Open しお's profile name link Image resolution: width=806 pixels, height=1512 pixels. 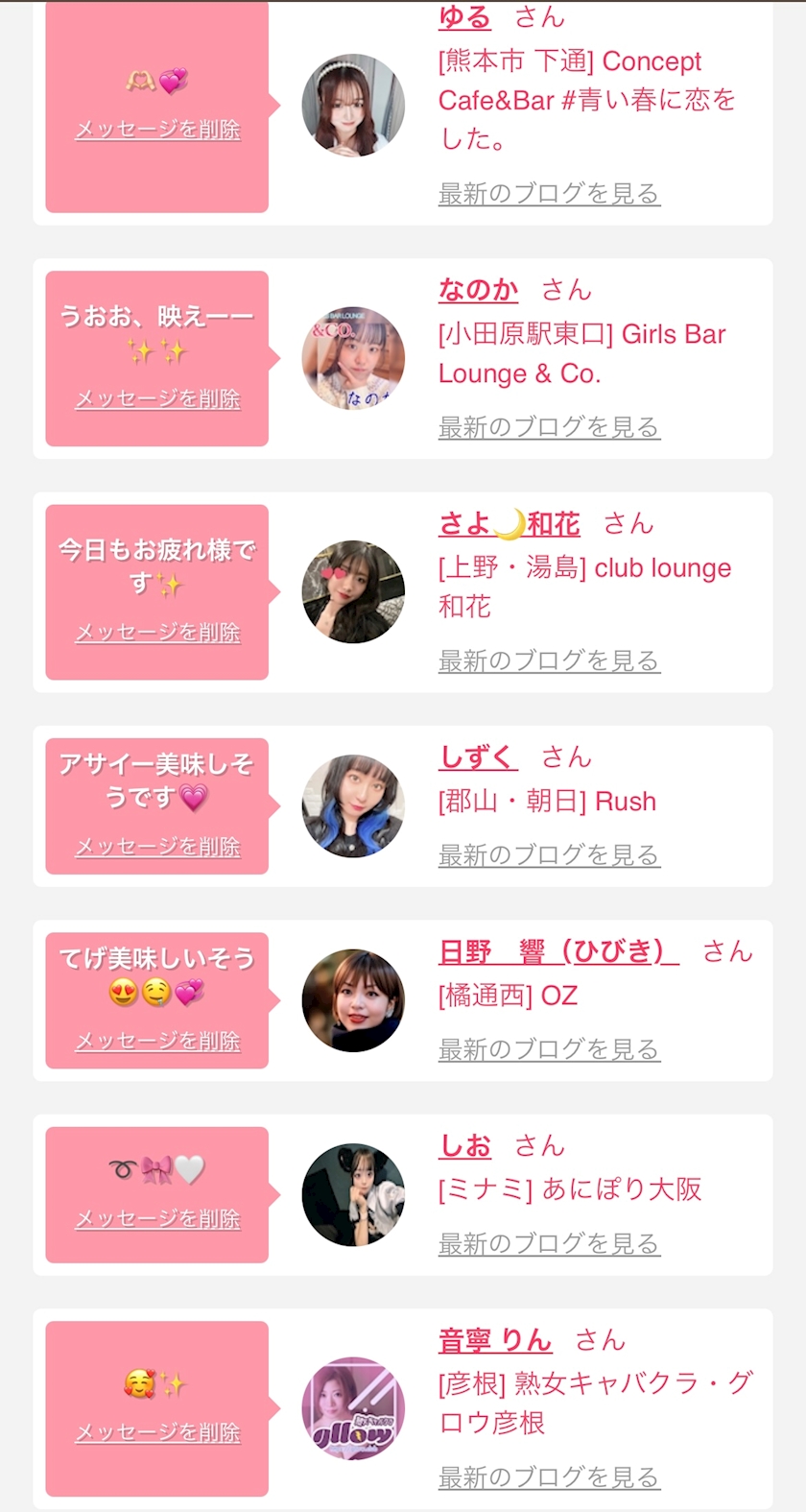pos(465,1145)
